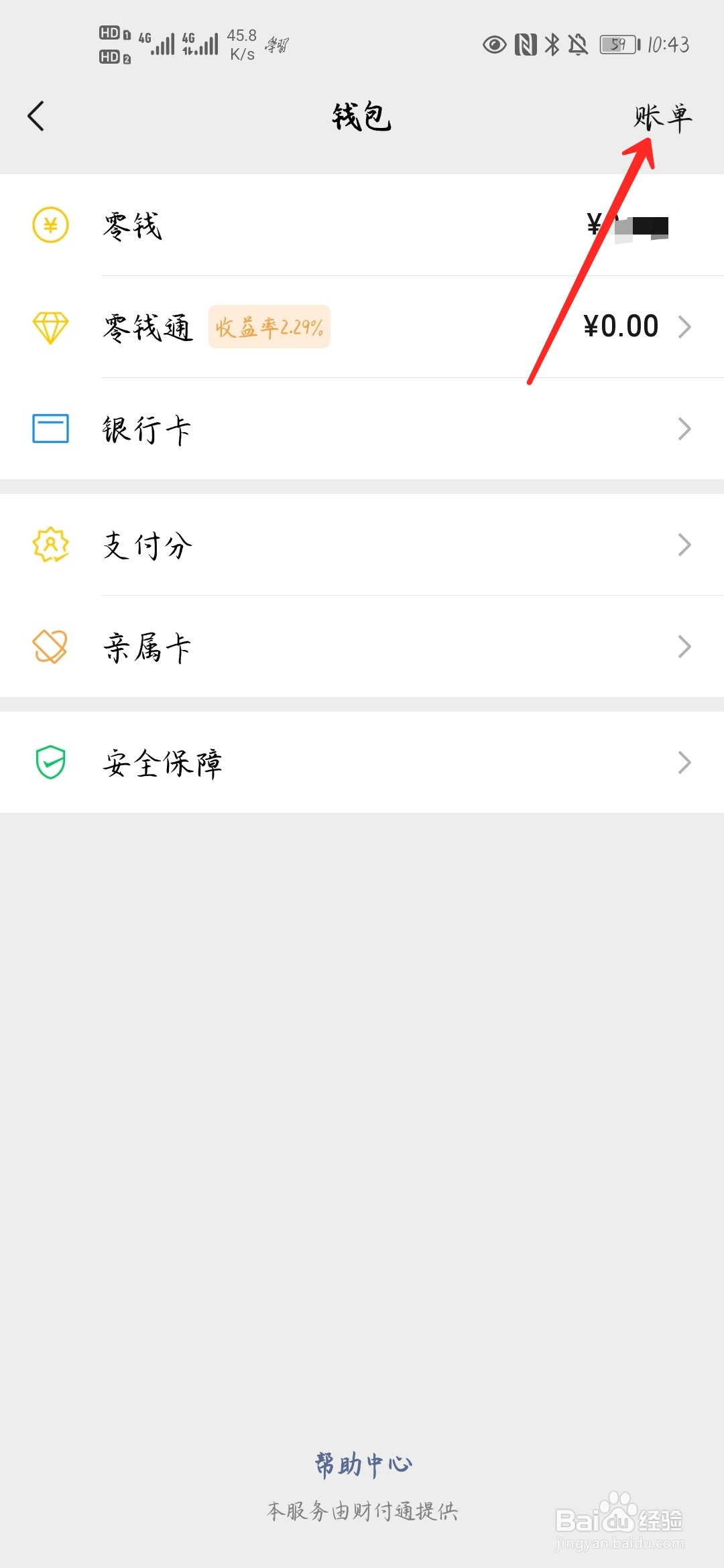
Task: Go back from the 钱包 page
Action: 36,117
